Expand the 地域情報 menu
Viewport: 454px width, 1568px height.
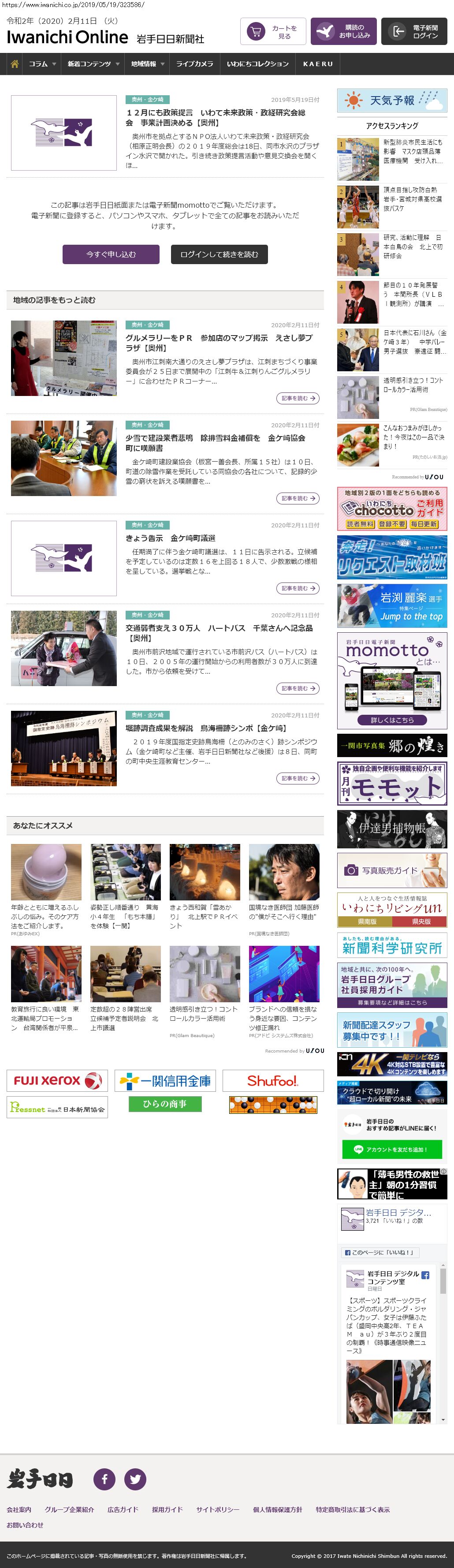[147, 64]
